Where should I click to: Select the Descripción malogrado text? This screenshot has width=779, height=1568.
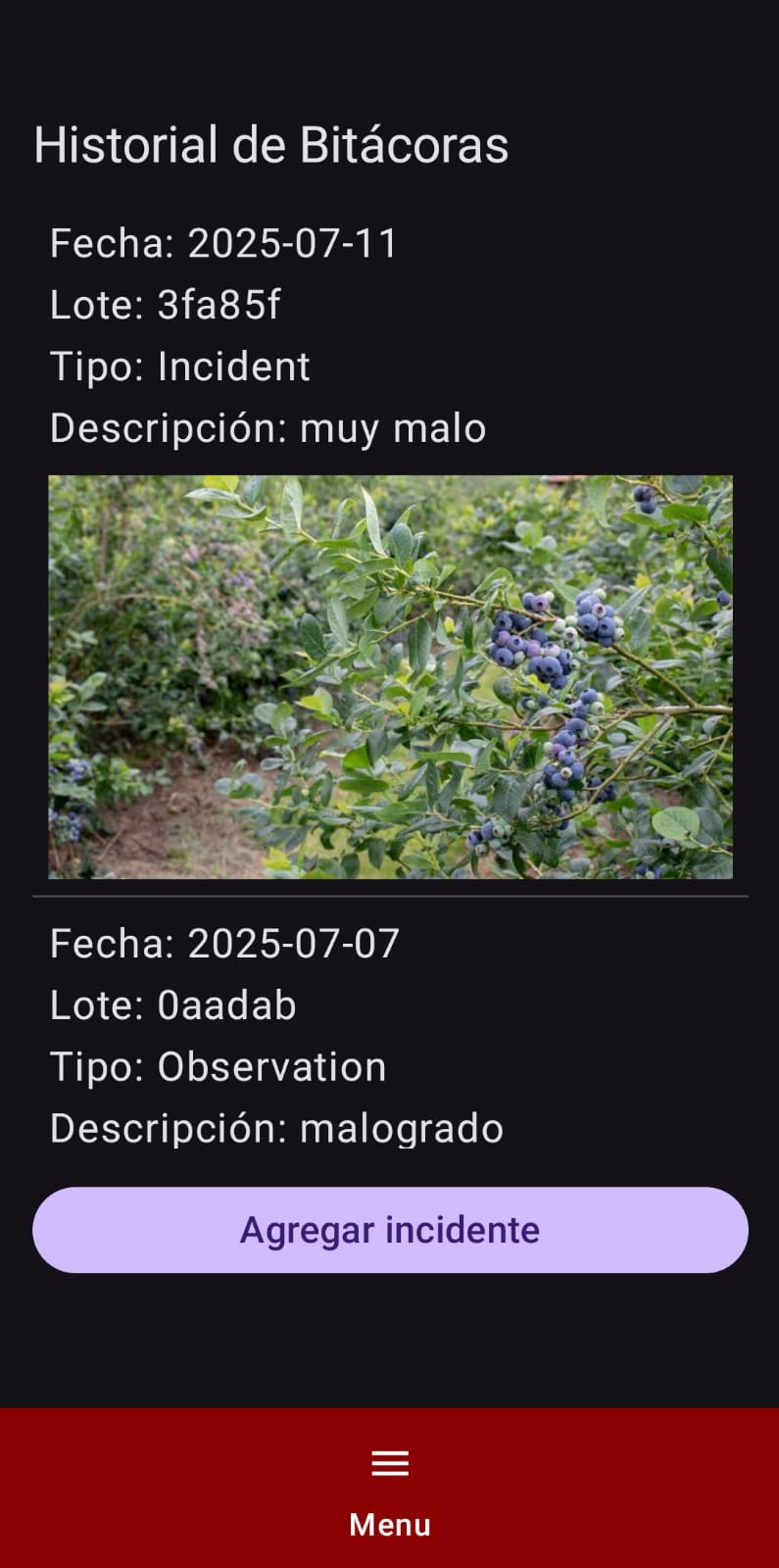pos(276,1128)
